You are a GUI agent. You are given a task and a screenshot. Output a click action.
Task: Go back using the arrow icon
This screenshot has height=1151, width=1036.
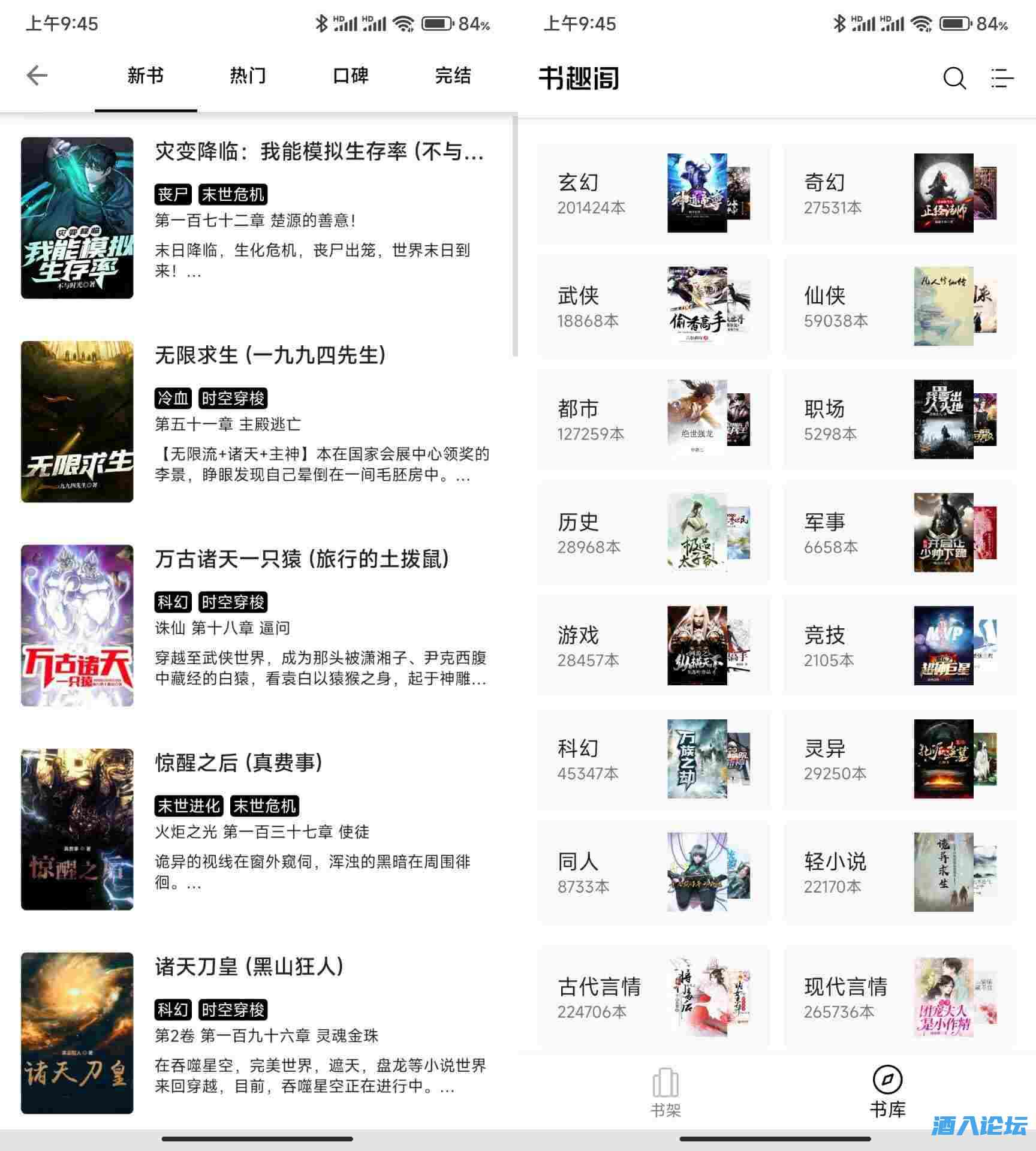point(37,76)
